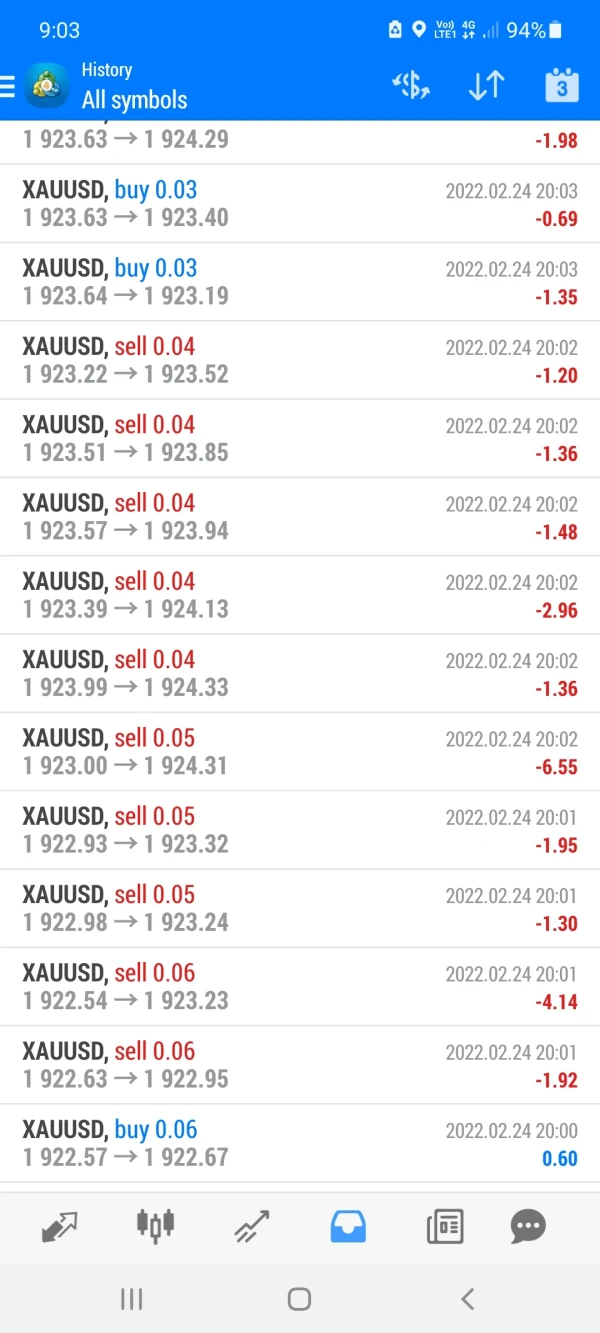The image size is (600, 1333).
Task: Go back with the system back button
Action: click(467, 1299)
